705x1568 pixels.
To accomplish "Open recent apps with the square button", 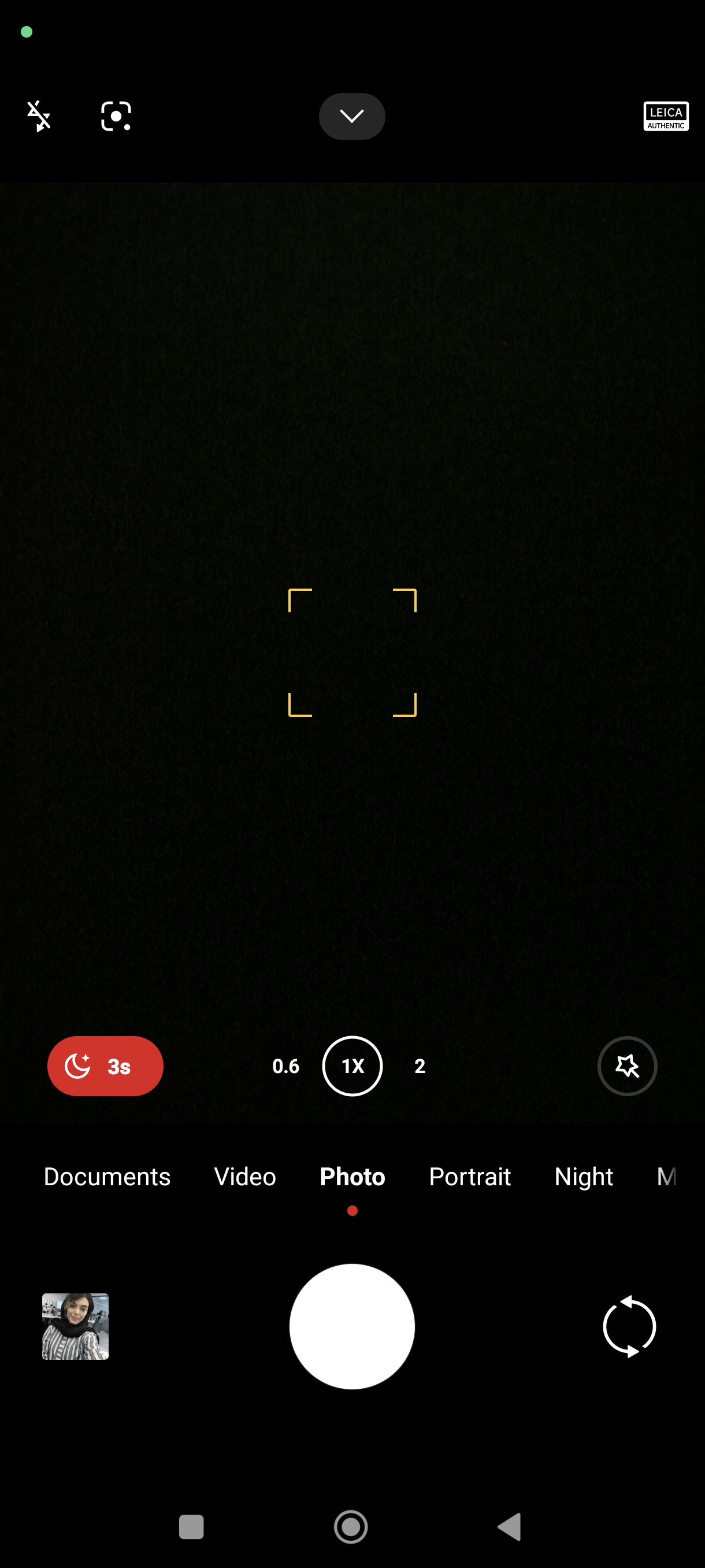I will point(191,1526).
